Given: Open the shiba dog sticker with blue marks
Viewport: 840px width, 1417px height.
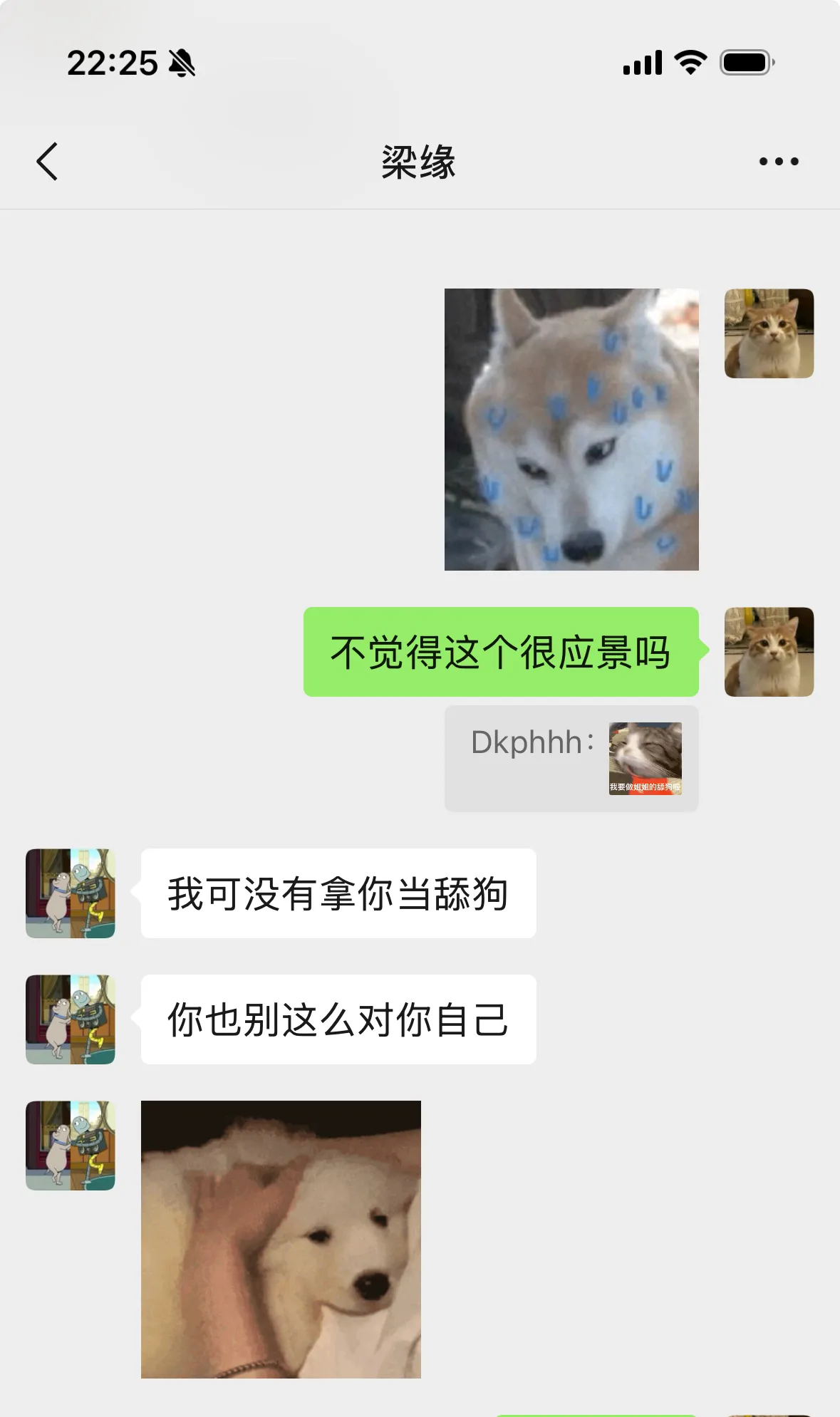Looking at the screenshot, I should tap(571, 429).
